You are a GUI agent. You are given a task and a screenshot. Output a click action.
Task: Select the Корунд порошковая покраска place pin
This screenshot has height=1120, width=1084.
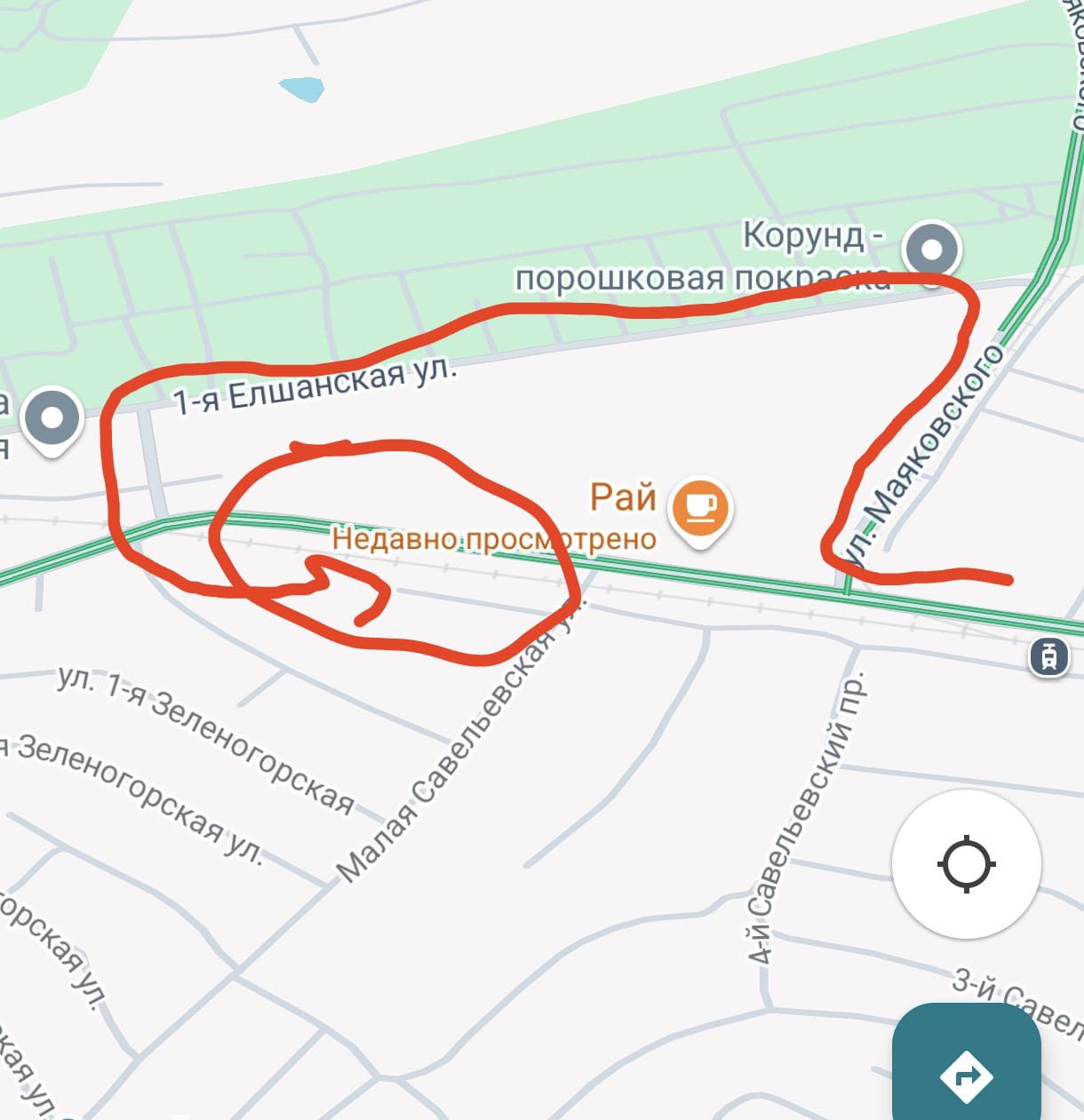click(931, 249)
